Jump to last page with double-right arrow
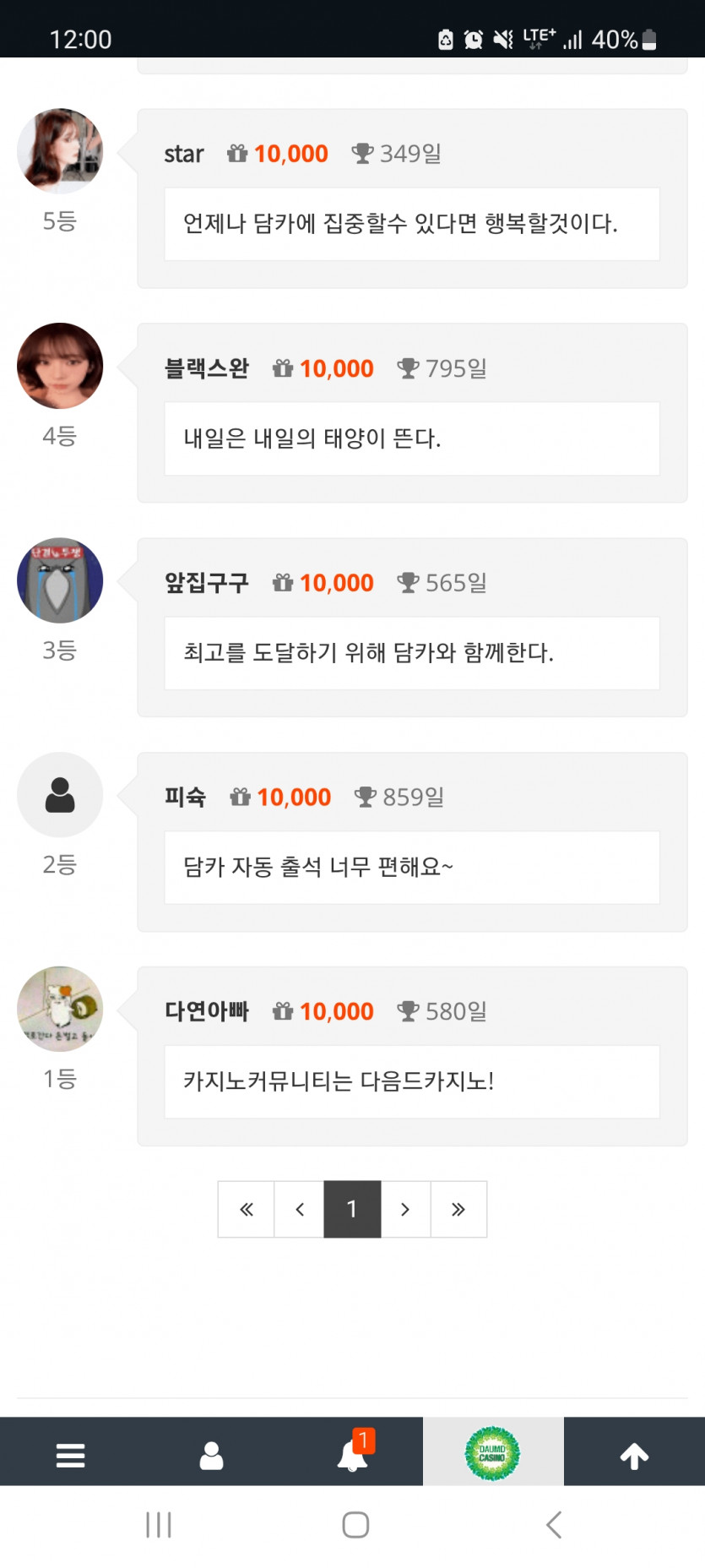The image size is (705, 1568). click(458, 1209)
